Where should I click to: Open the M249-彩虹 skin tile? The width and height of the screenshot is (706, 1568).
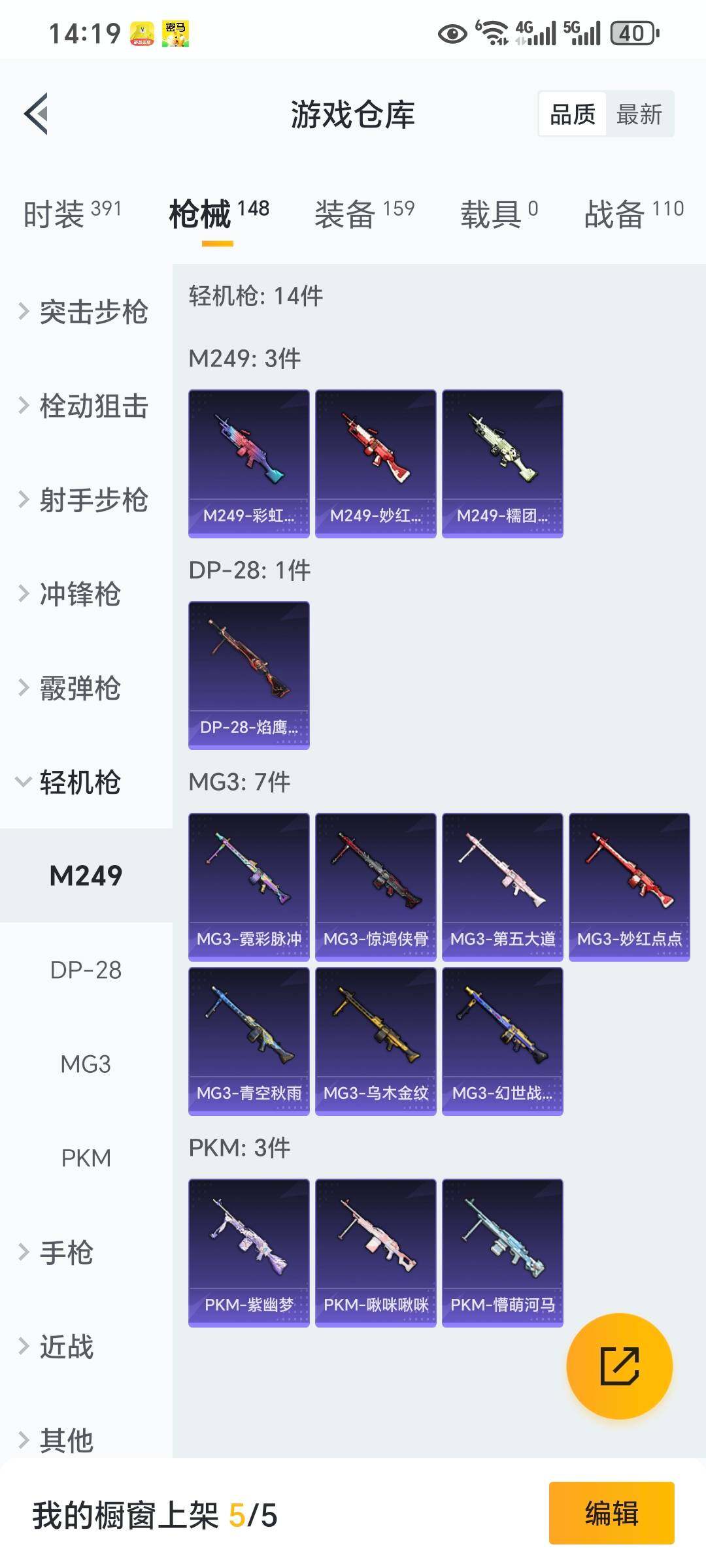pos(248,463)
